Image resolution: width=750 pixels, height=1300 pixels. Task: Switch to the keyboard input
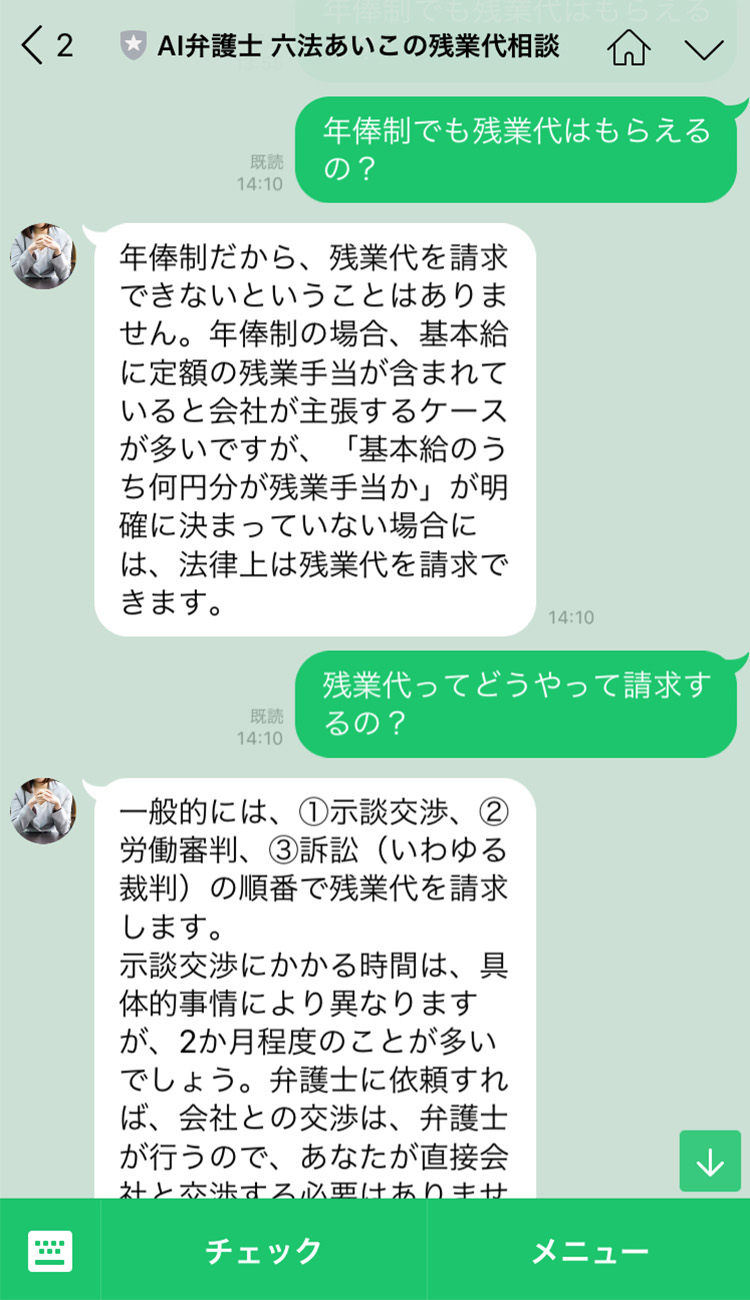tap(50, 1250)
